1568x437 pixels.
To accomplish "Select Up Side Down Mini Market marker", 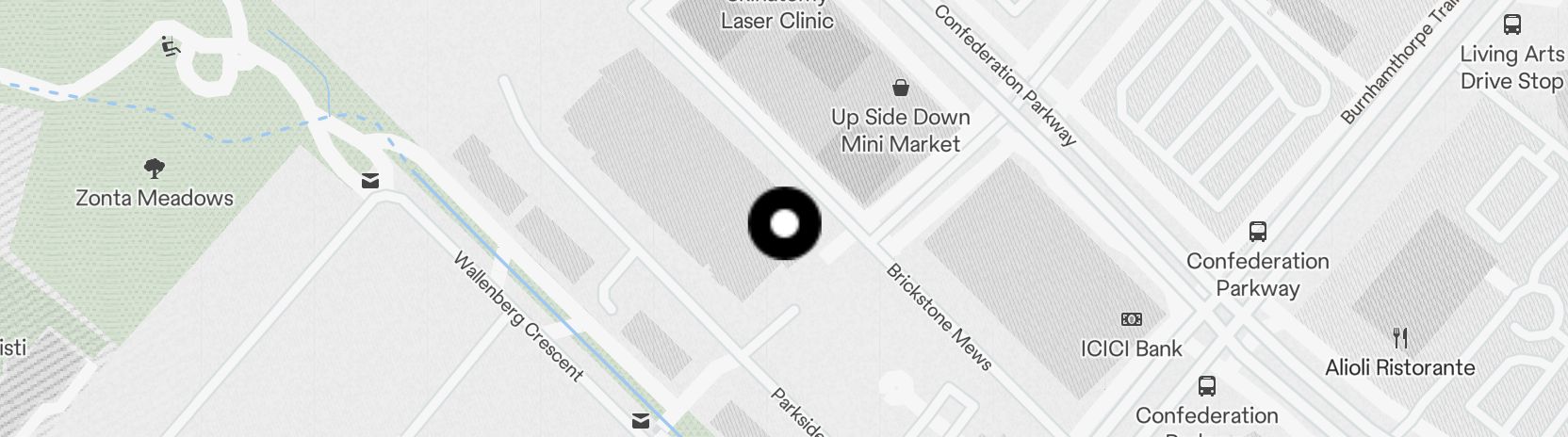I will tap(901, 89).
